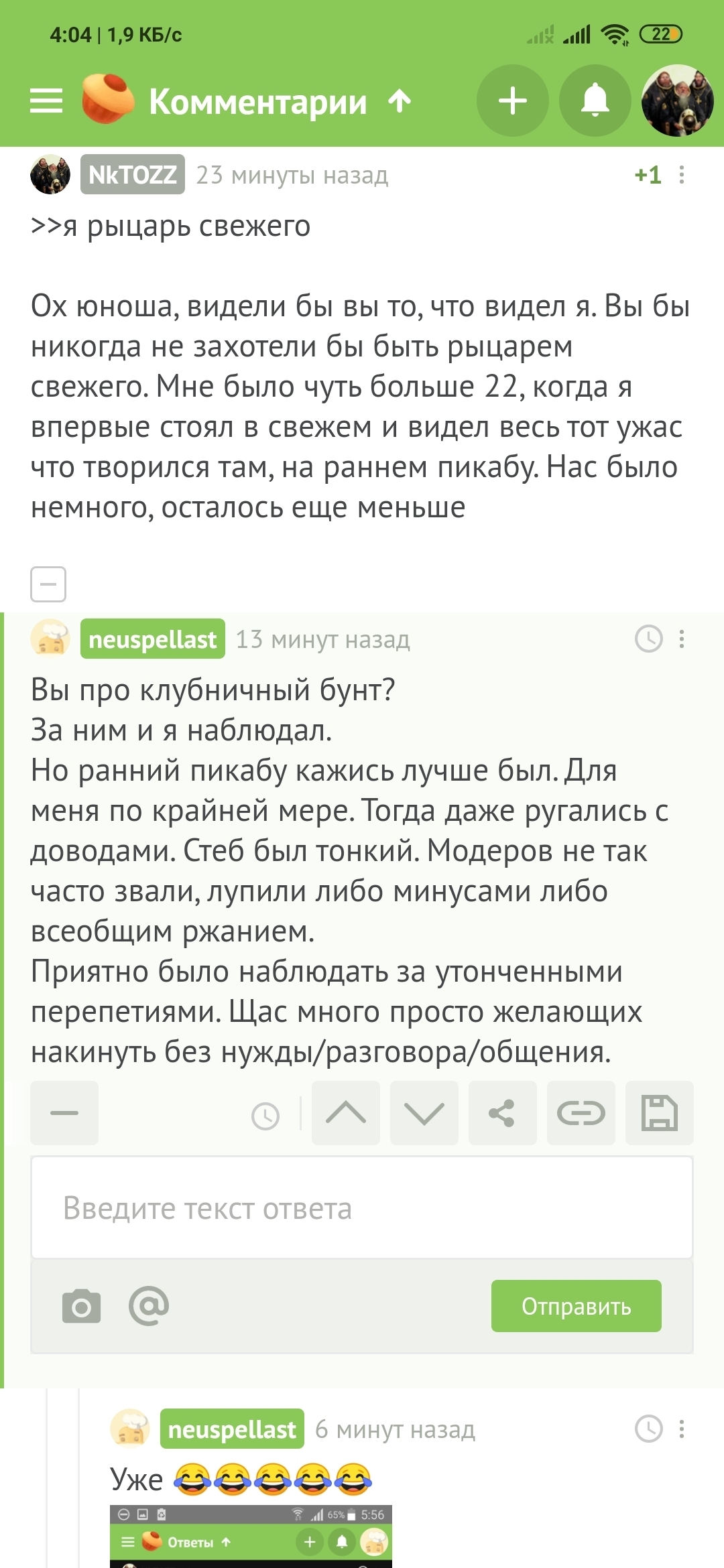Create a new post with plus button
The width and height of the screenshot is (724, 1568).
(513, 101)
